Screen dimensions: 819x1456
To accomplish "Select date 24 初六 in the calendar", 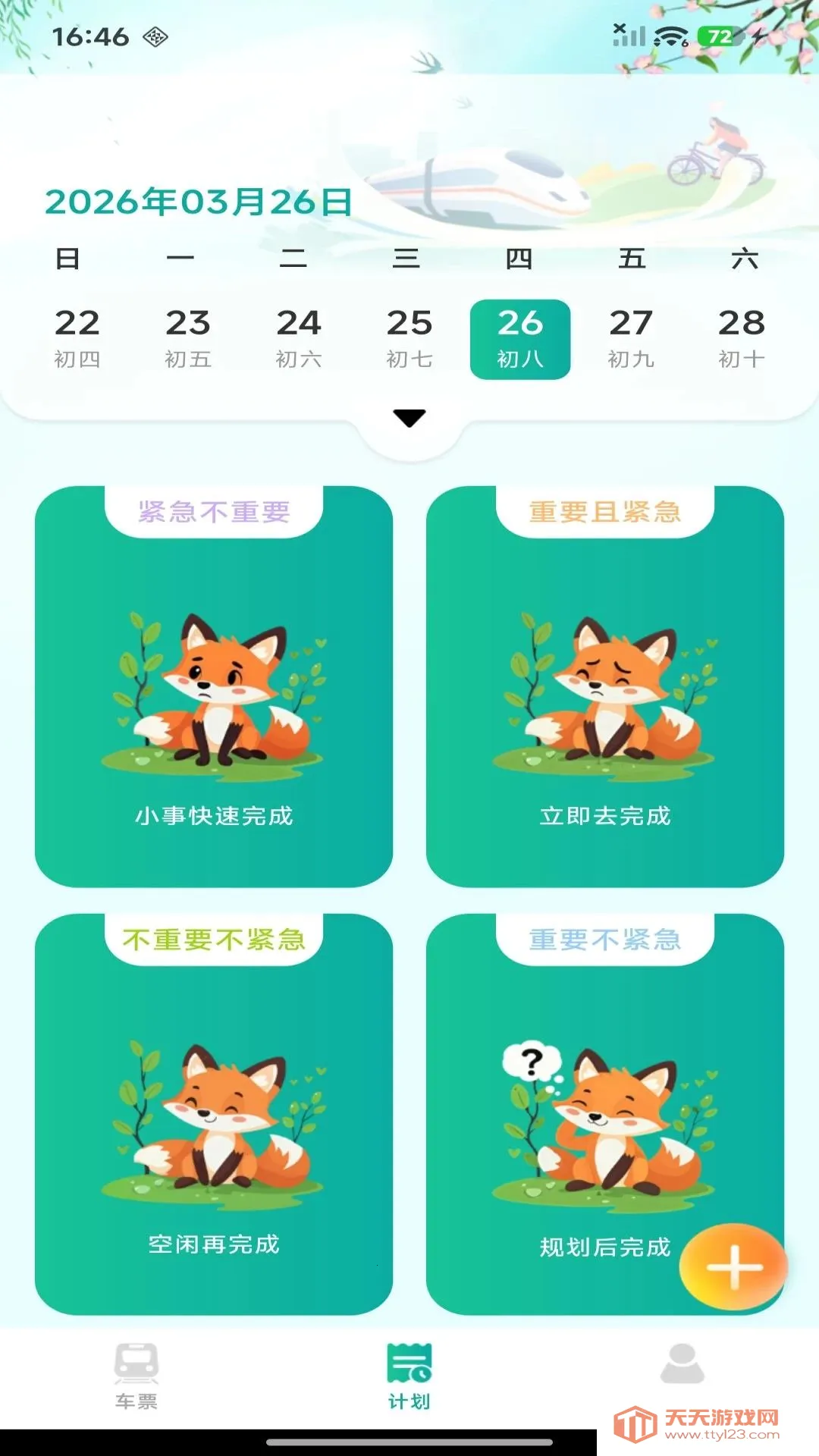I will pos(299,338).
